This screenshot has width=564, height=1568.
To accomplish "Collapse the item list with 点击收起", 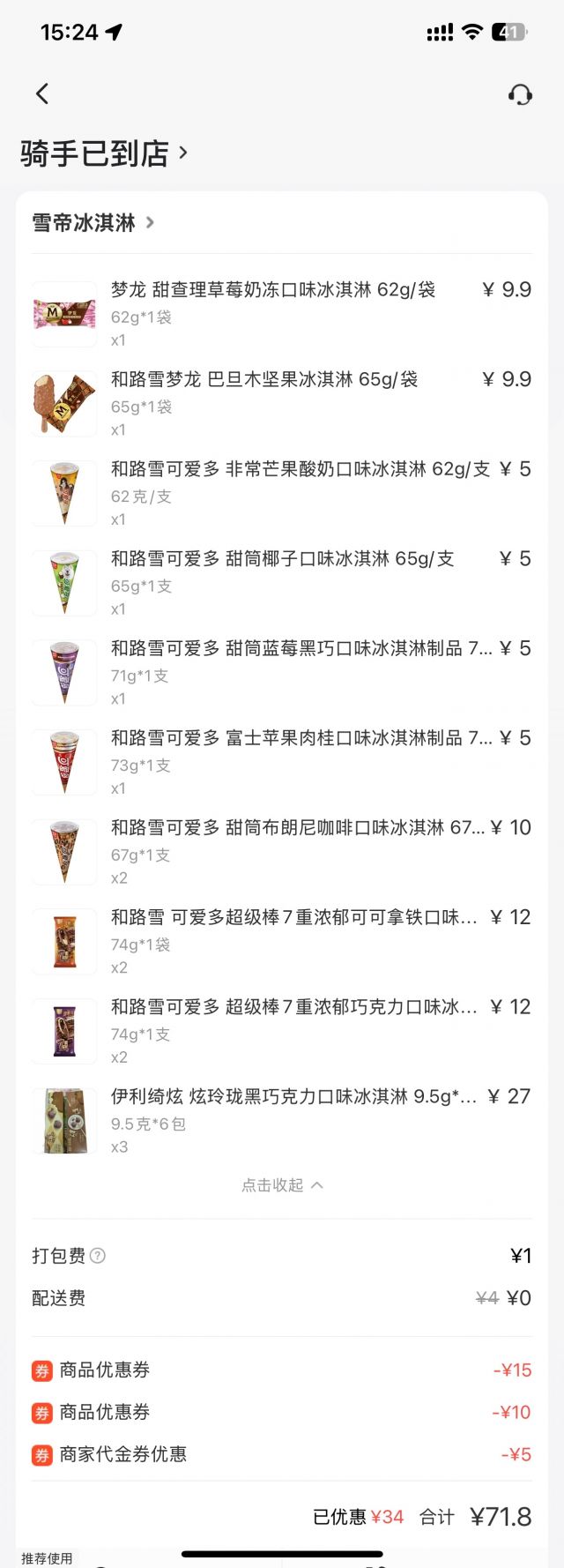I will coord(282,1185).
